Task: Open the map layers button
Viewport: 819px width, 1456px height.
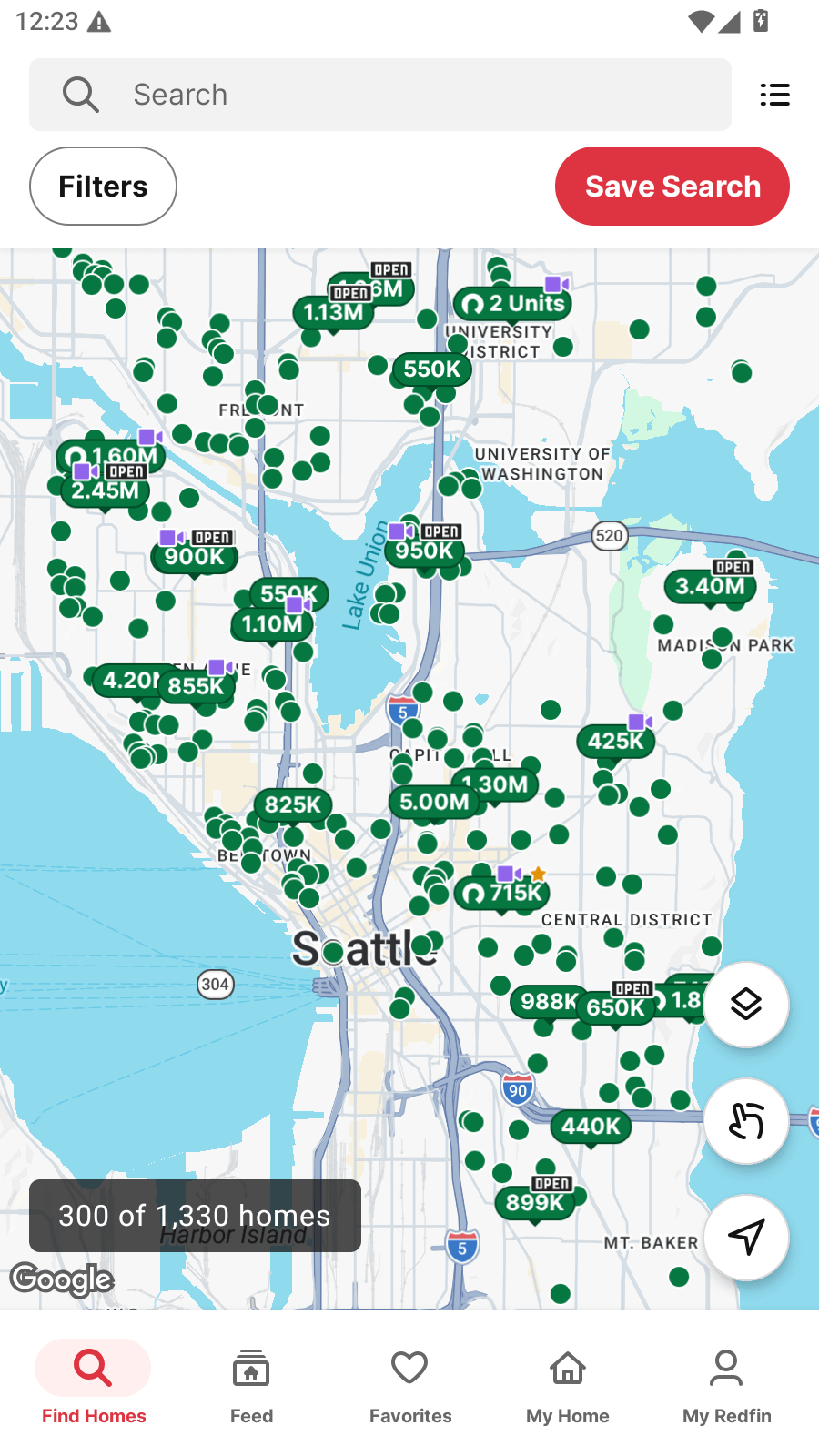Action: (x=746, y=1005)
